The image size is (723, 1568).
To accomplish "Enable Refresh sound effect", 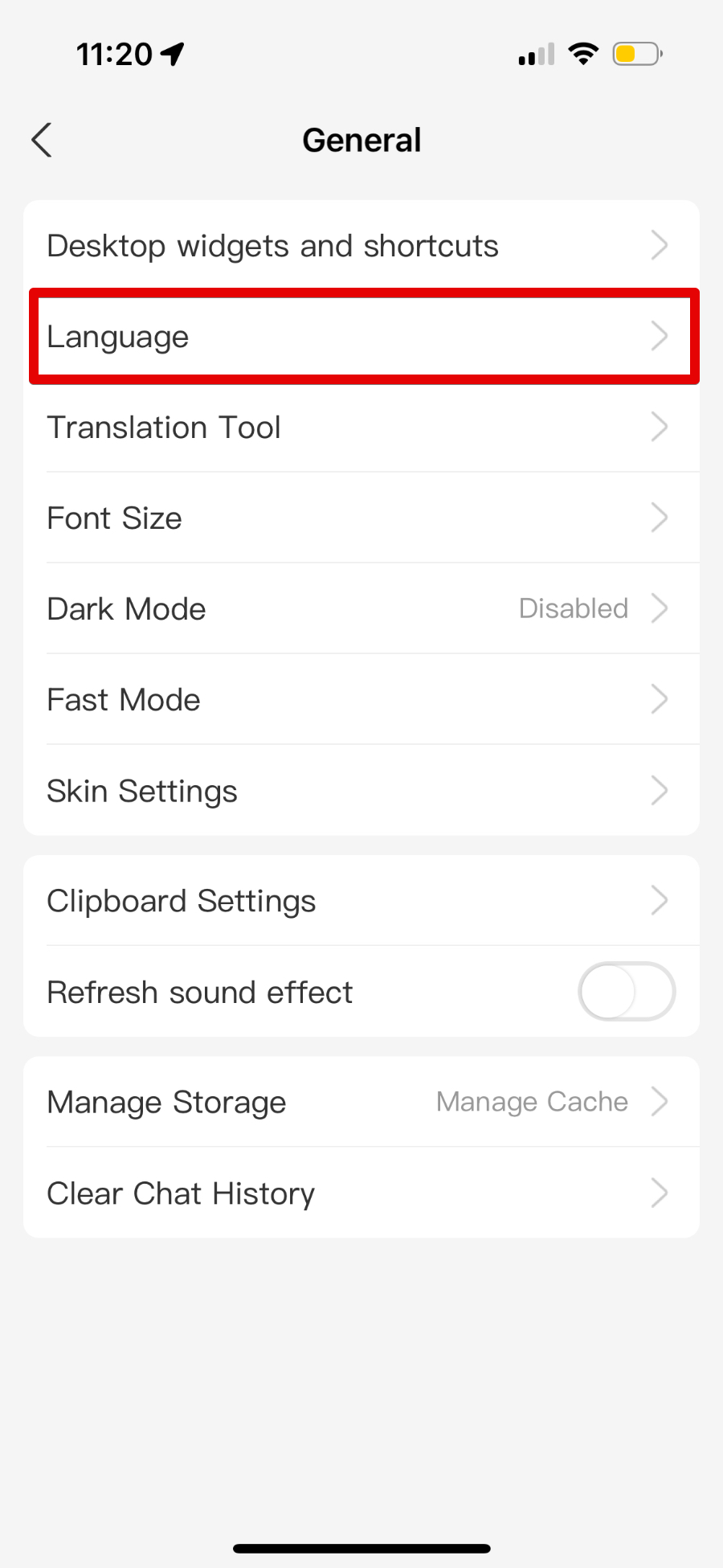I will pyautogui.click(x=626, y=992).
